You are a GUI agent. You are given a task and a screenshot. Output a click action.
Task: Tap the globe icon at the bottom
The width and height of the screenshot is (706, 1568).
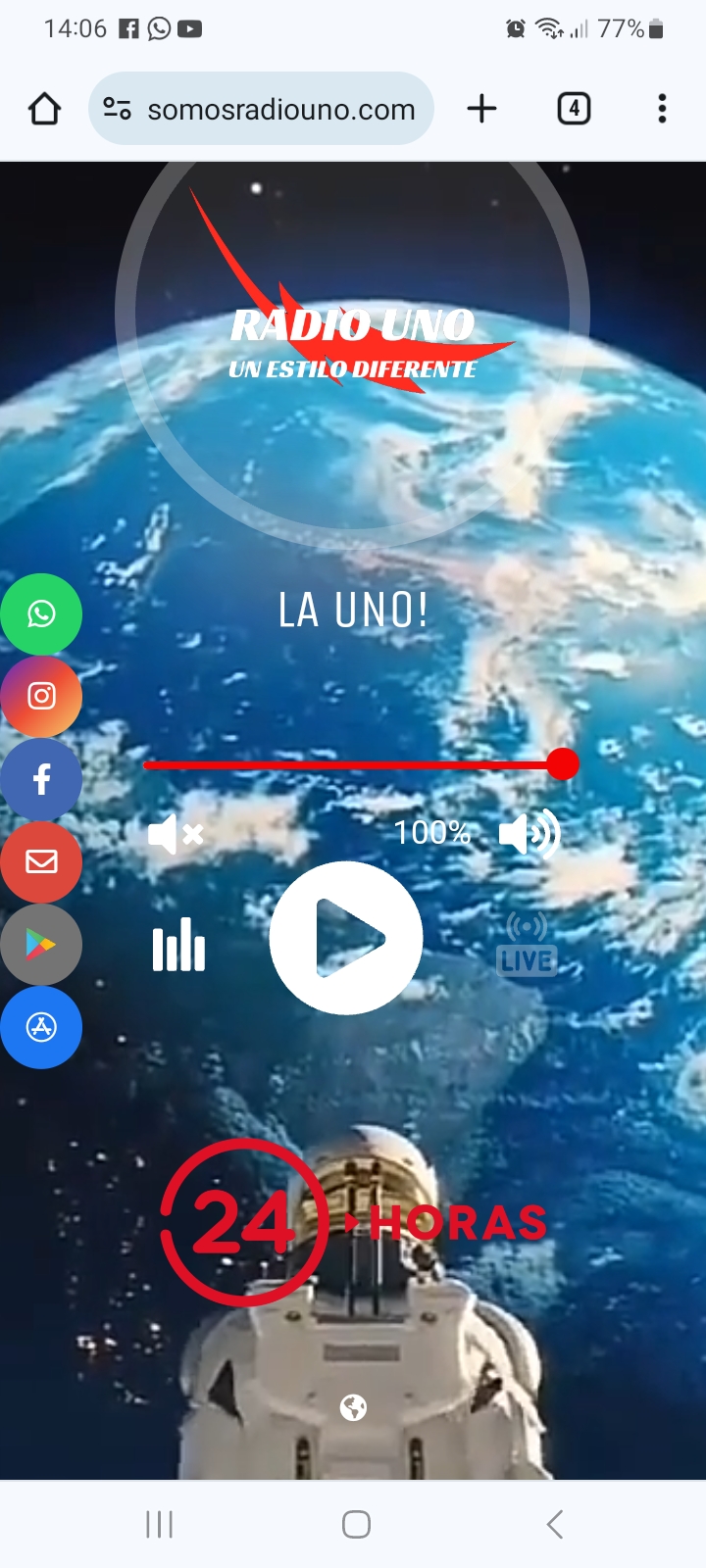point(353,1408)
